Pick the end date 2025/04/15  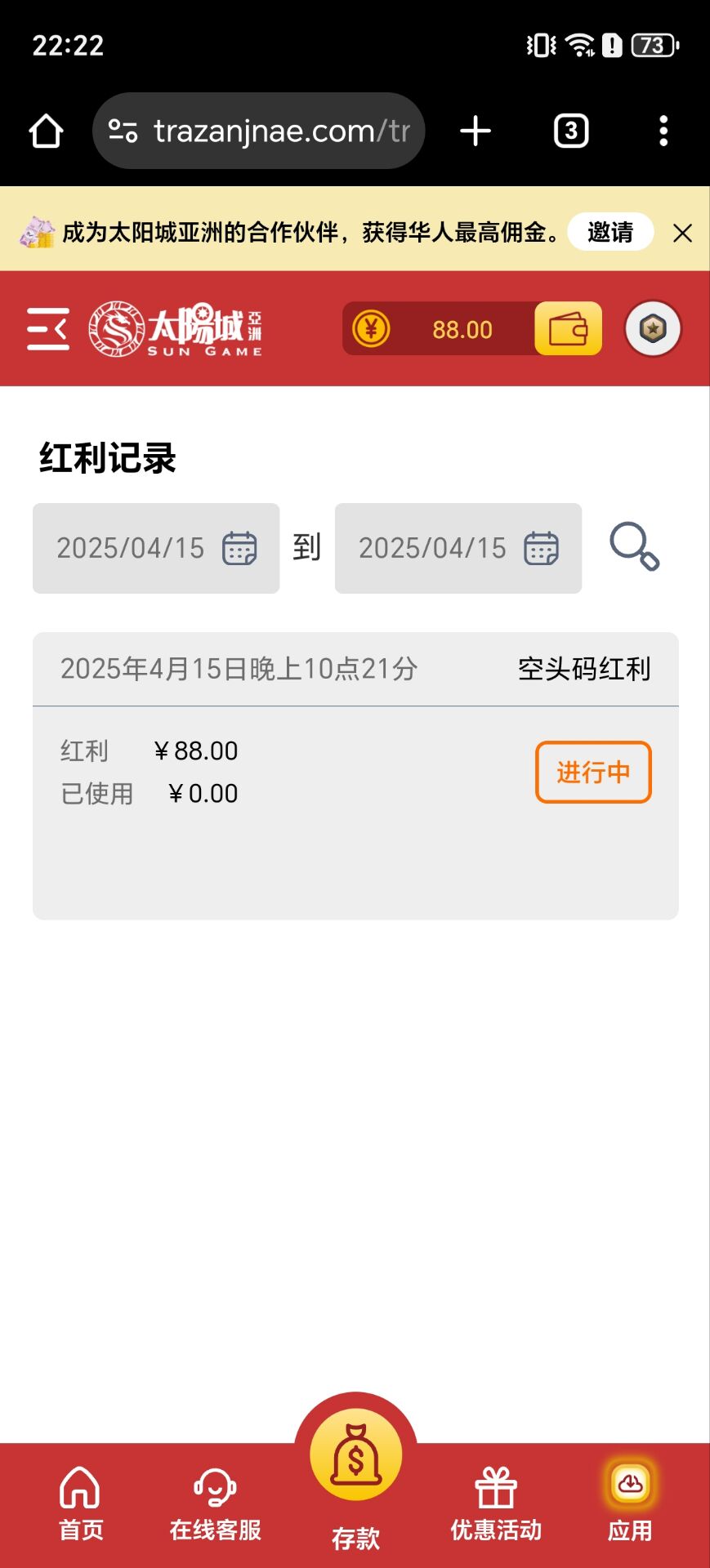coord(458,548)
